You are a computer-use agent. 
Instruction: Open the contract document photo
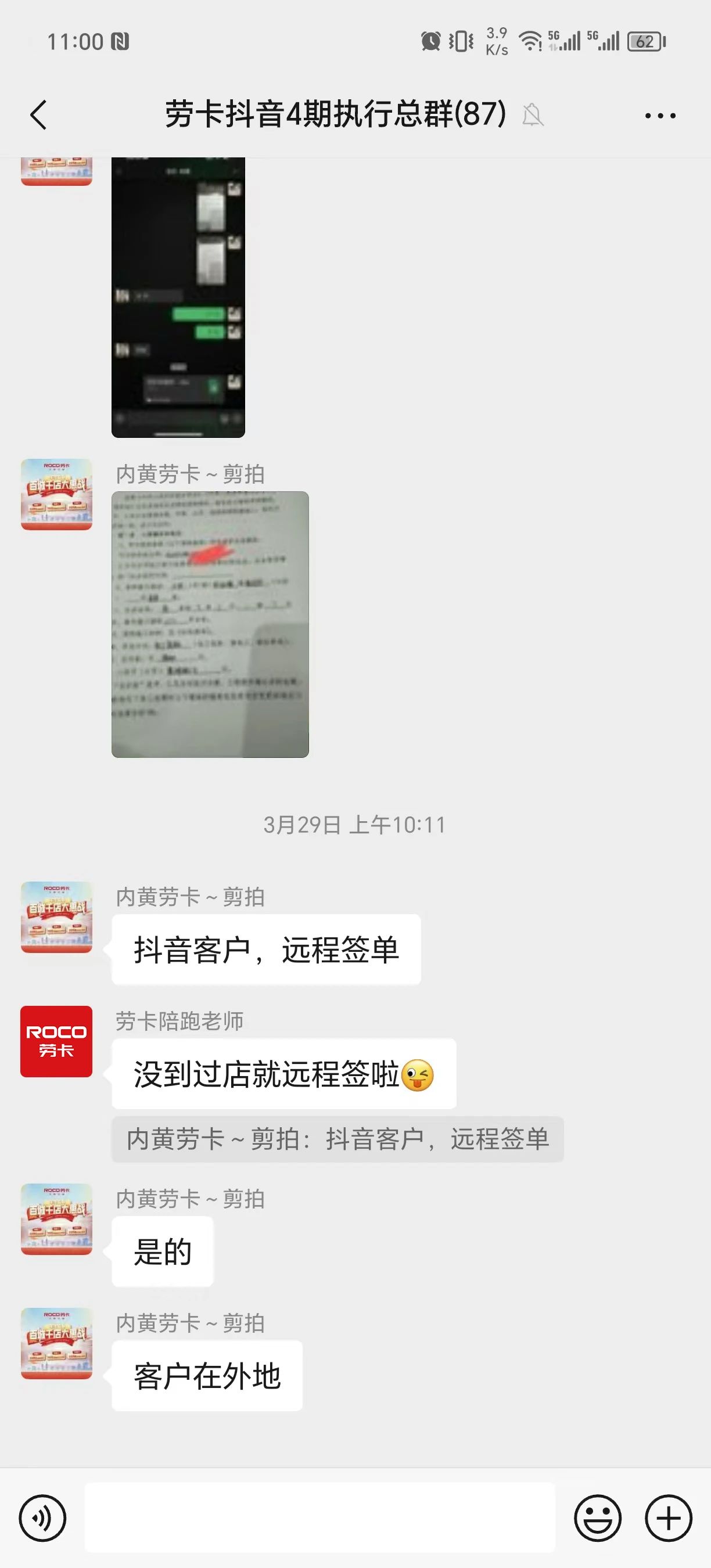point(209,624)
